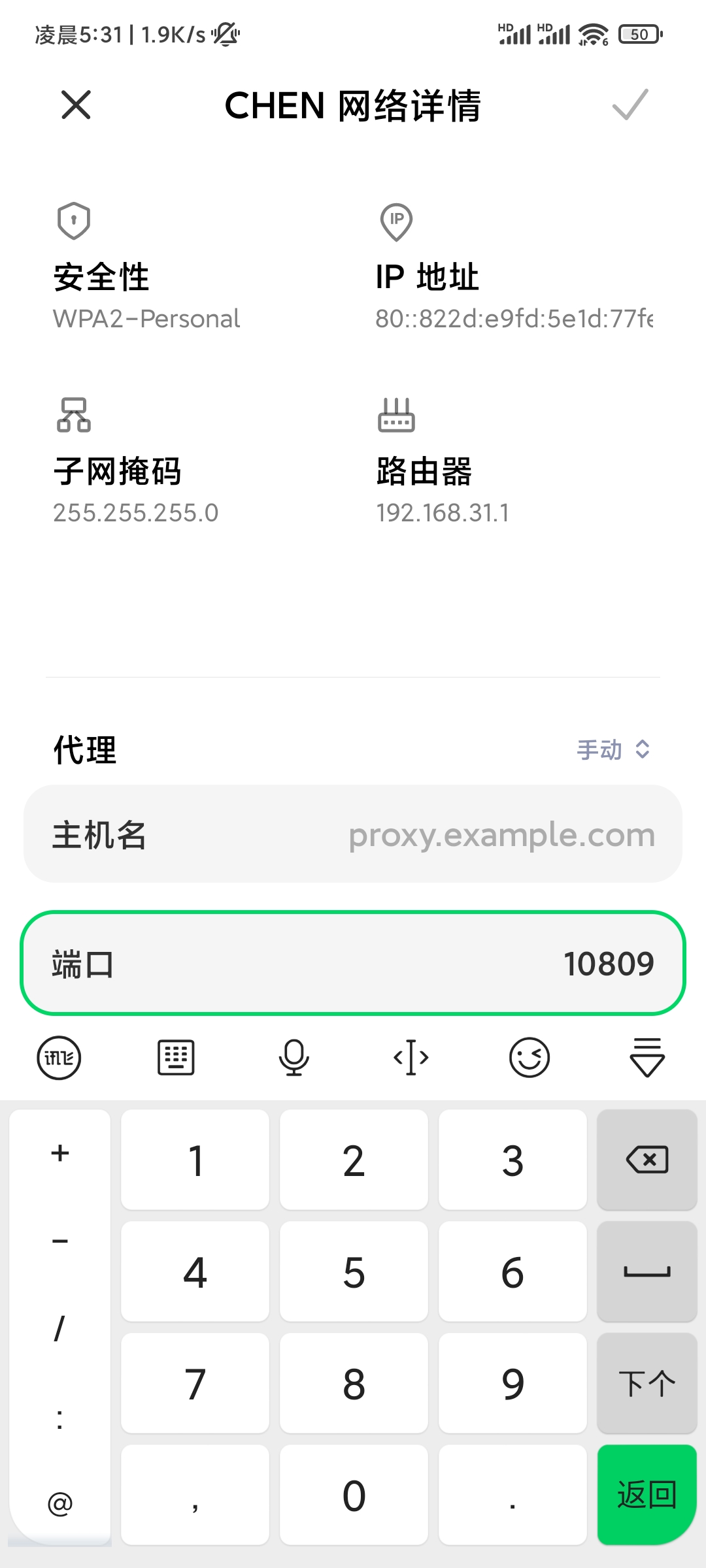Type digit 8 on the keypad
This screenshot has height=1568, width=706.
point(354,1383)
